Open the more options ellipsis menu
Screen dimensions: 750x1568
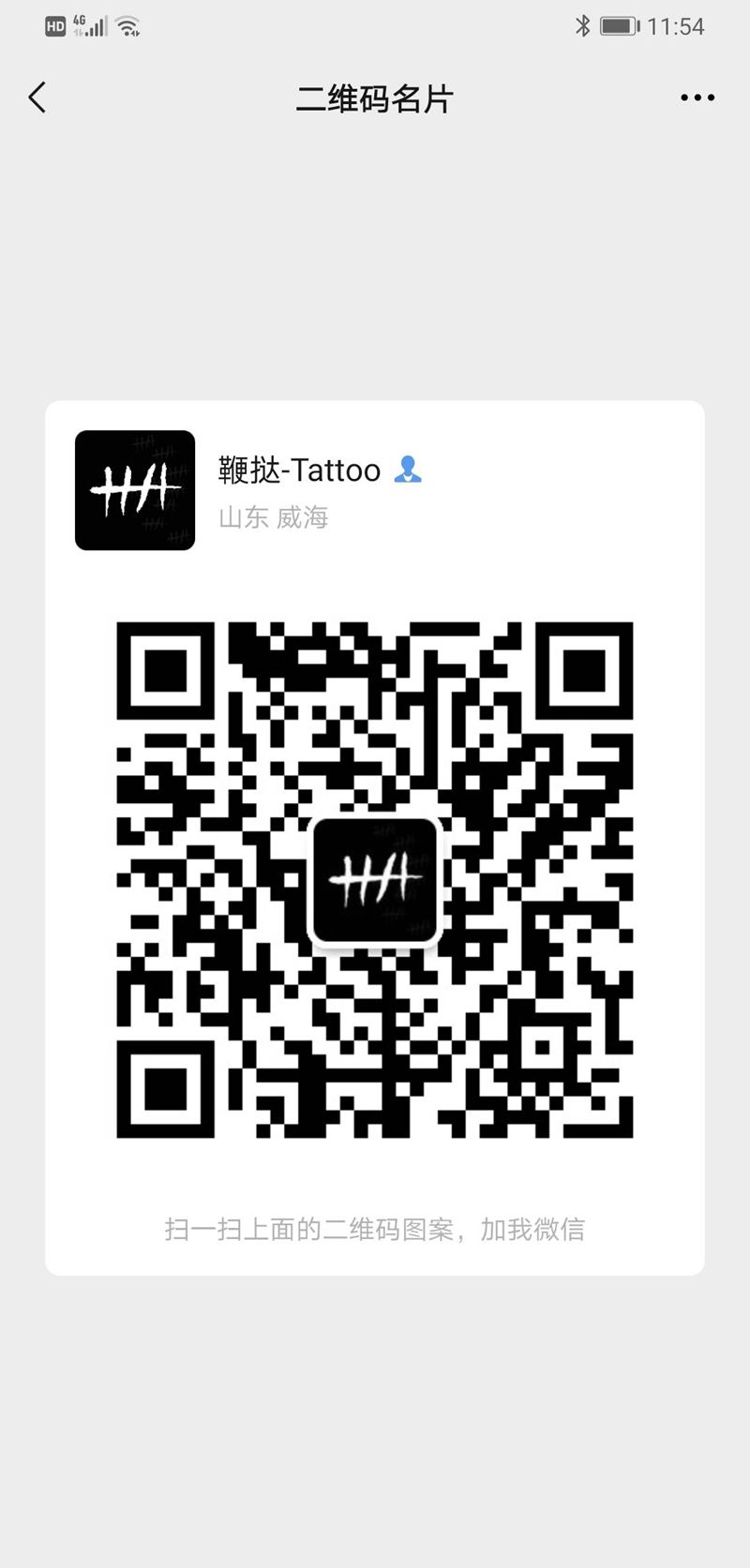[x=696, y=97]
